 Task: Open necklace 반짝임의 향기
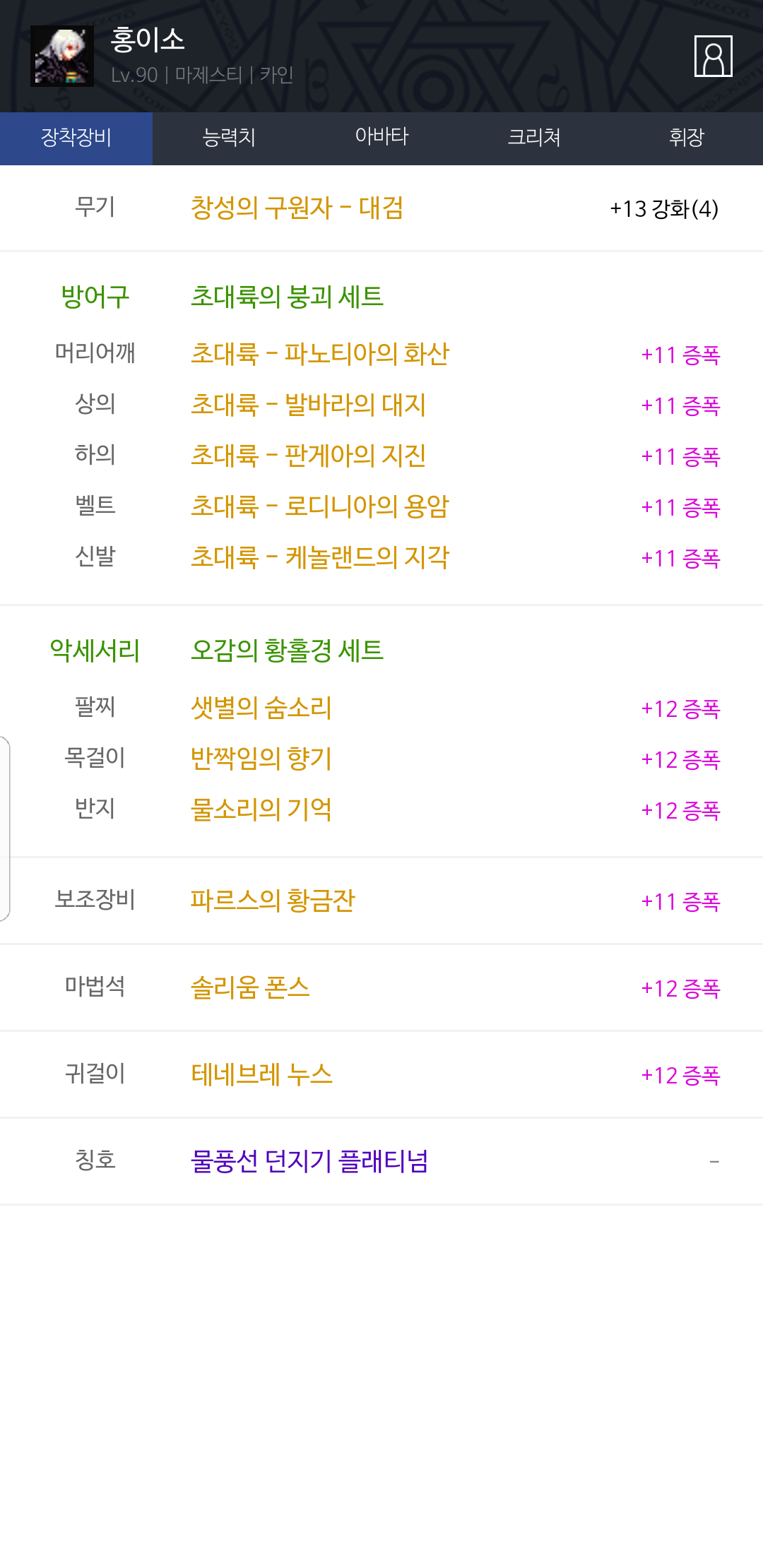tap(261, 759)
